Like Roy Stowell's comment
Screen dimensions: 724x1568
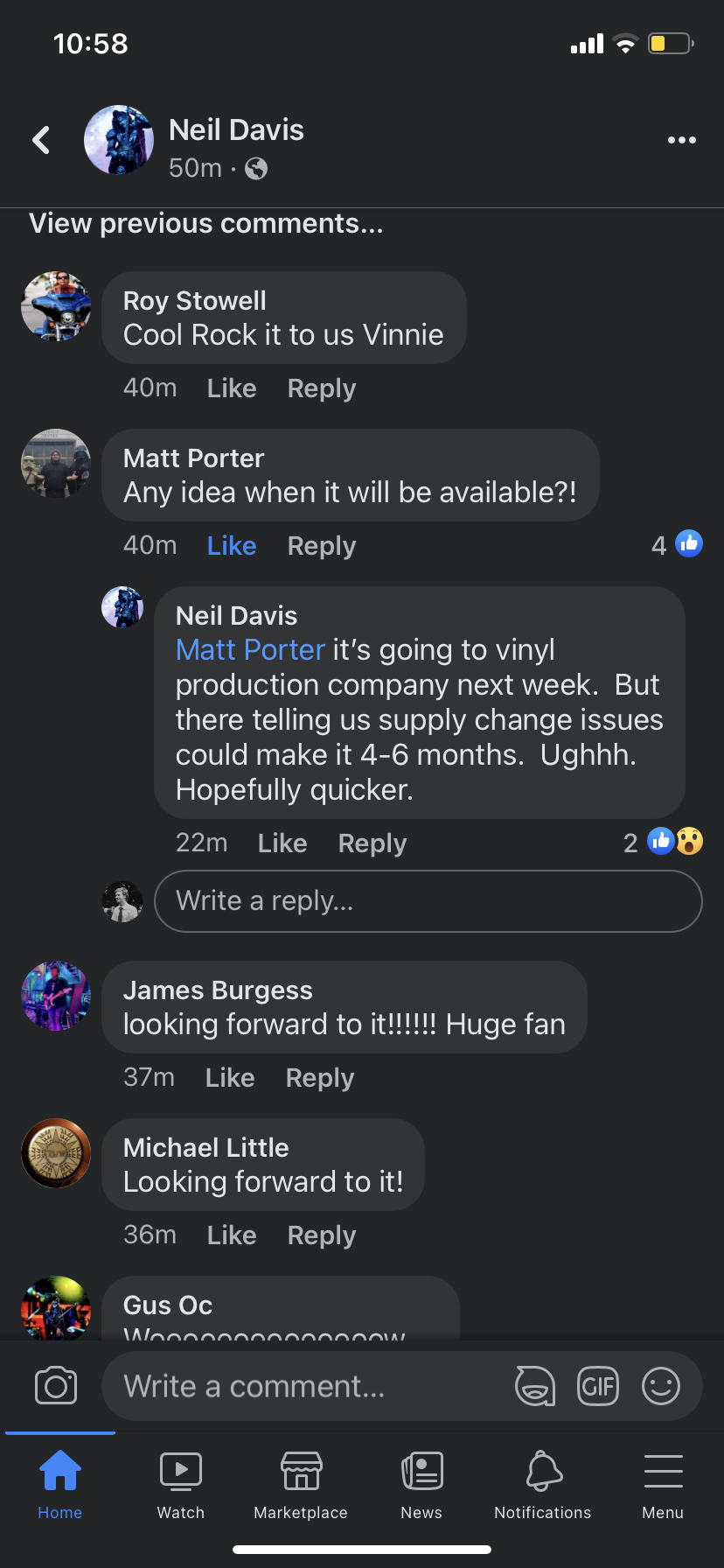click(x=232, y=388)
